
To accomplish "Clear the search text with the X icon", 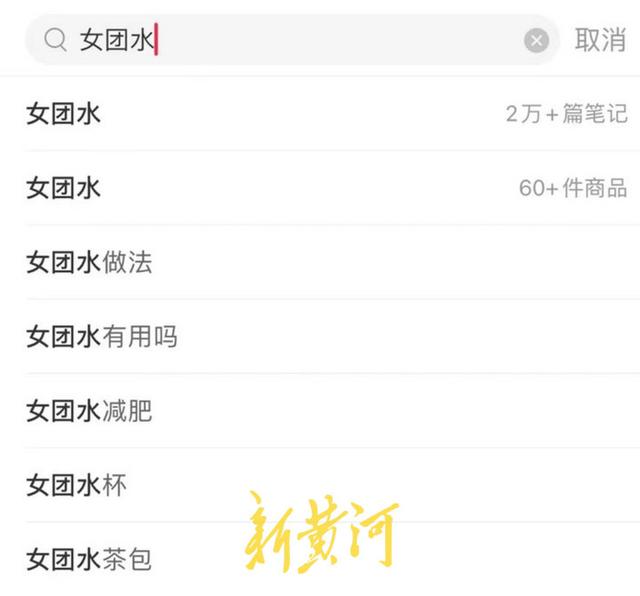I will coord(537,40).
